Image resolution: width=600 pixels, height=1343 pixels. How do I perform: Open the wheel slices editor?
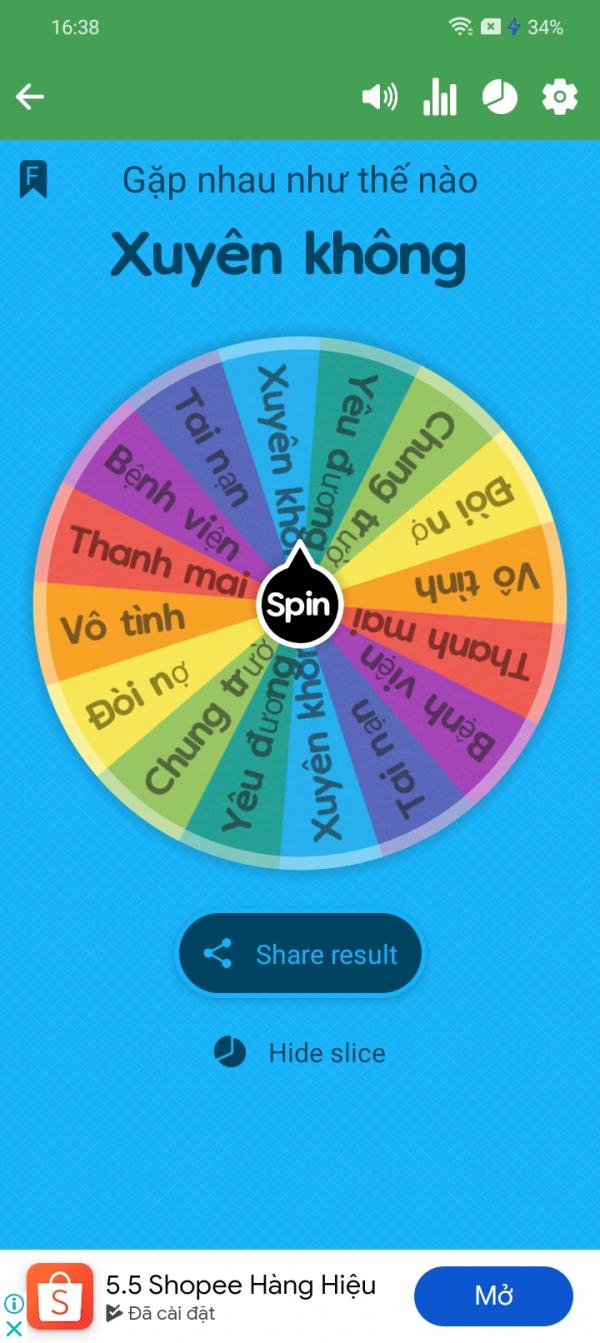coord(500,97)
